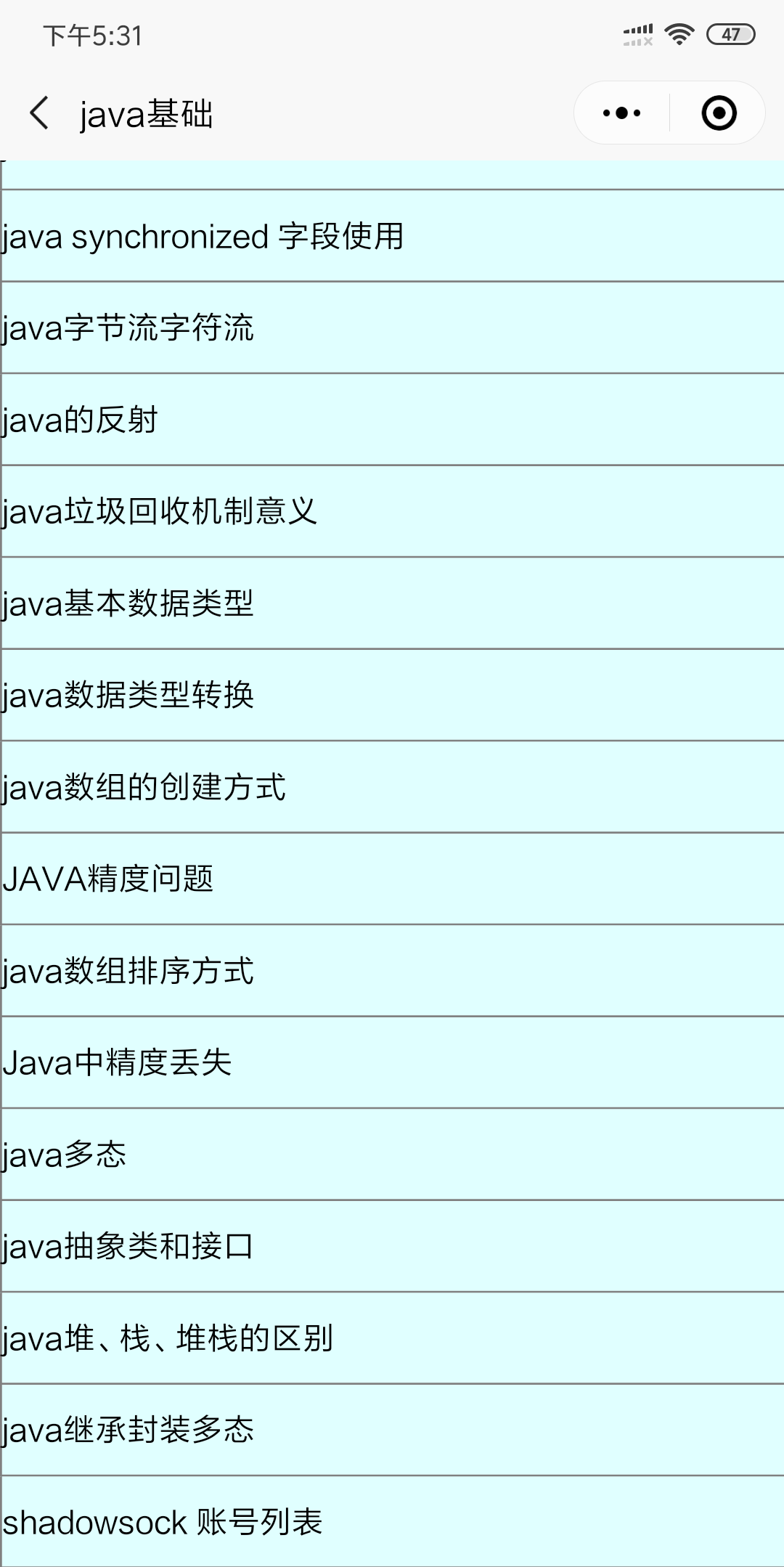Open java垃圾回收机制意义 article
Screen dimensions: 784x1567
(160, 512)
